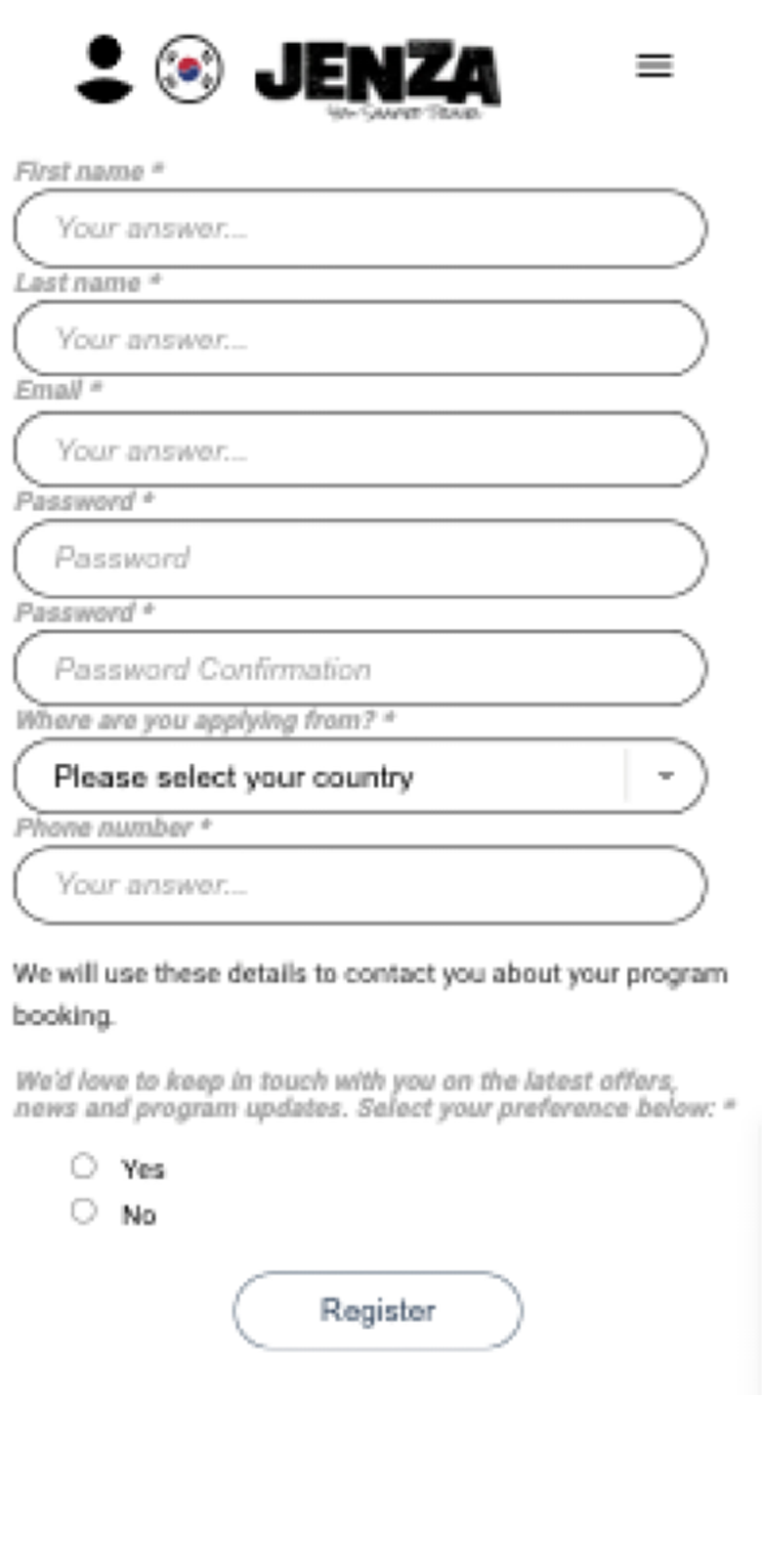The image size is (762, 1568).
Task: Expand the country selection dropdown
Action: coord(360,777)
